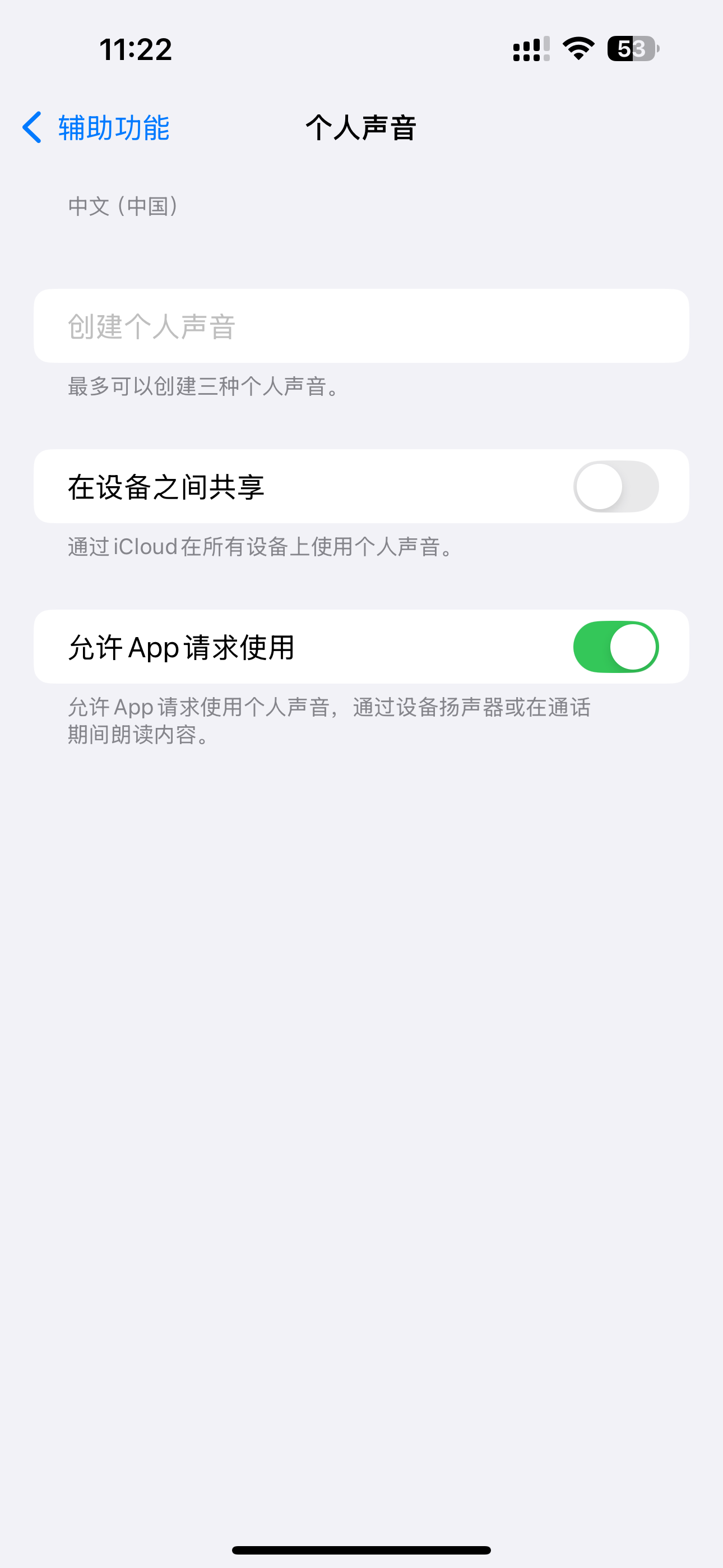This screenshot has height=1568, width=723.
Task: Go back to 辅助功能 settings
Action: 96,128
